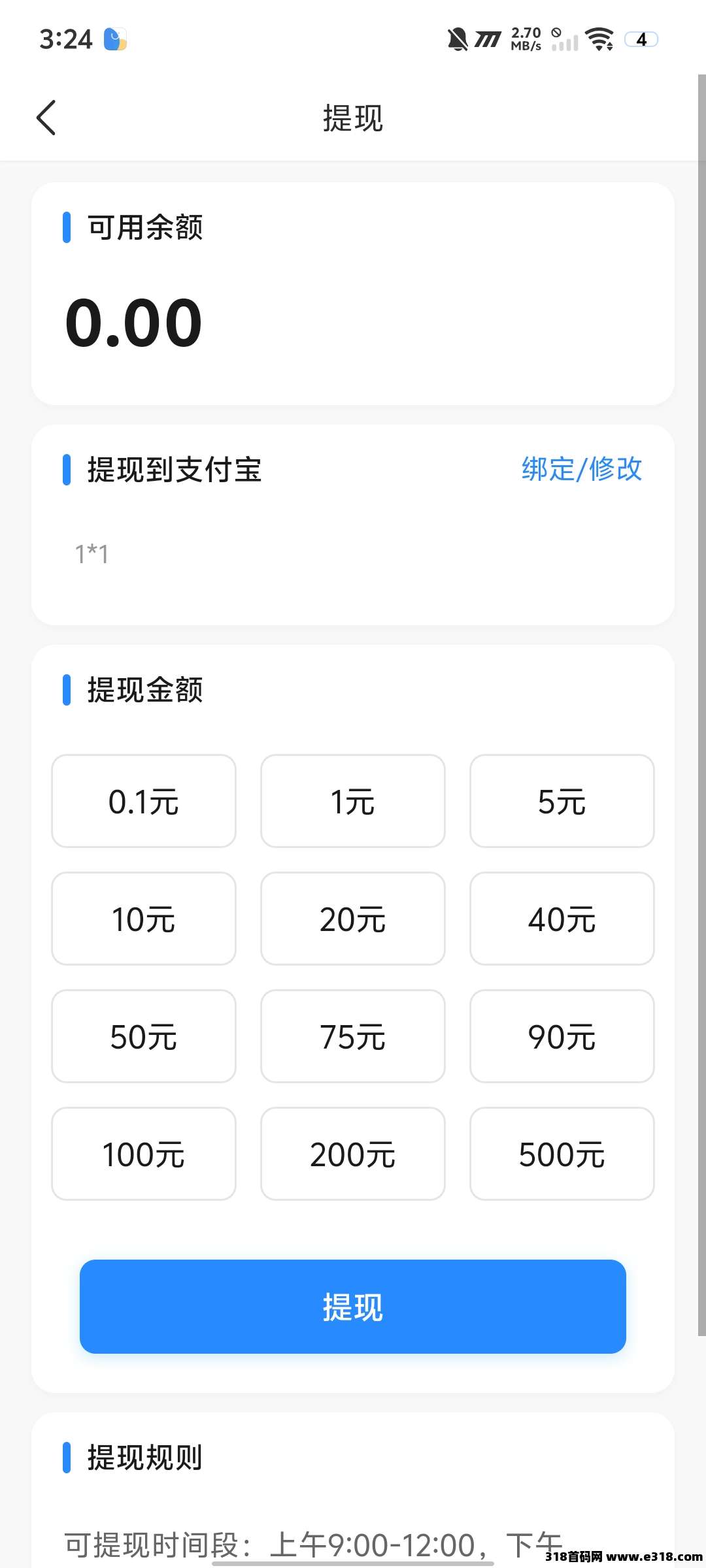Pick the 200元 withdrawal option

[353, 1154]
